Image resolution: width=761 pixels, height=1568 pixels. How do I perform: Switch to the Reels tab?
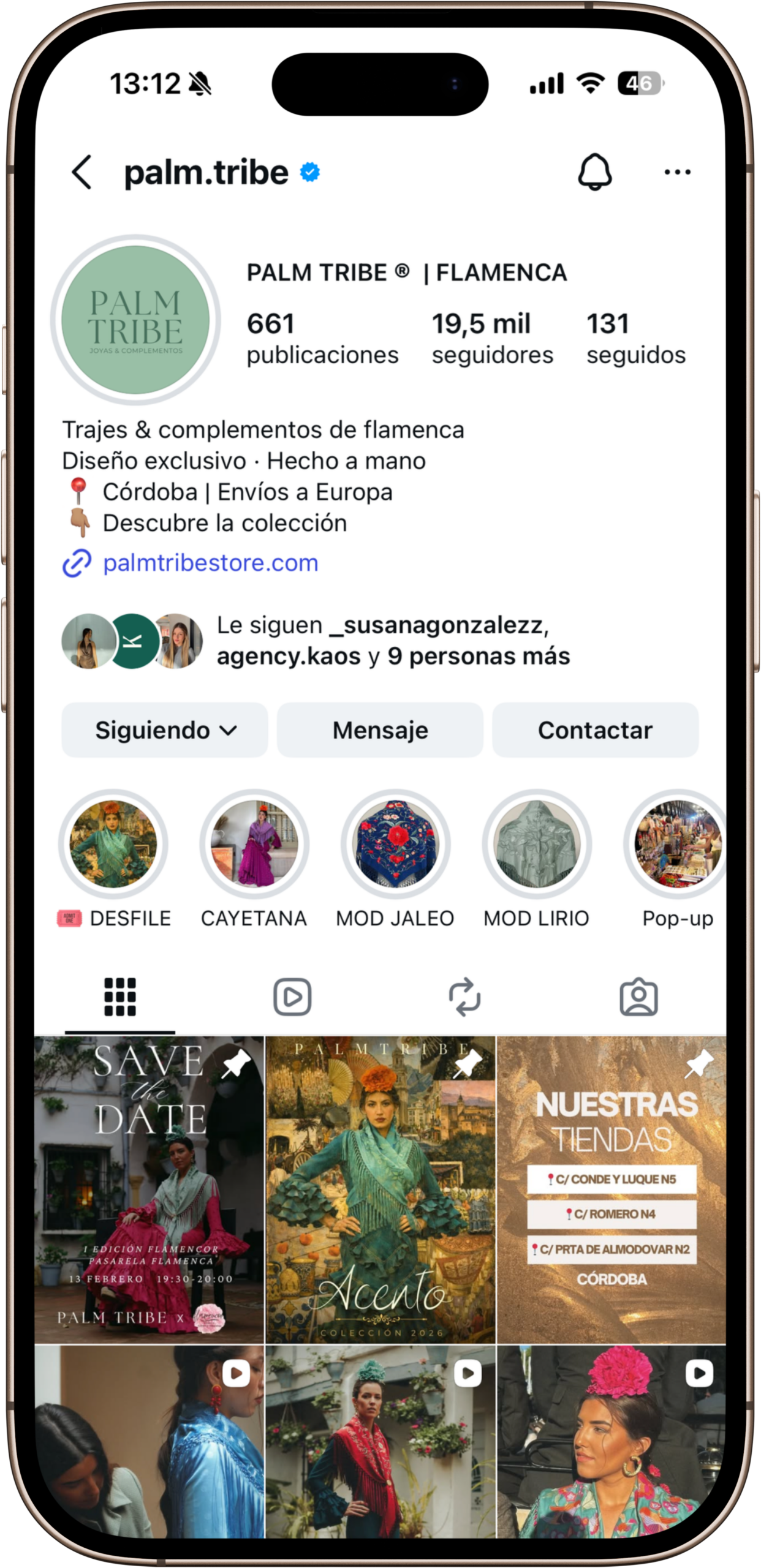click(292, 997)
